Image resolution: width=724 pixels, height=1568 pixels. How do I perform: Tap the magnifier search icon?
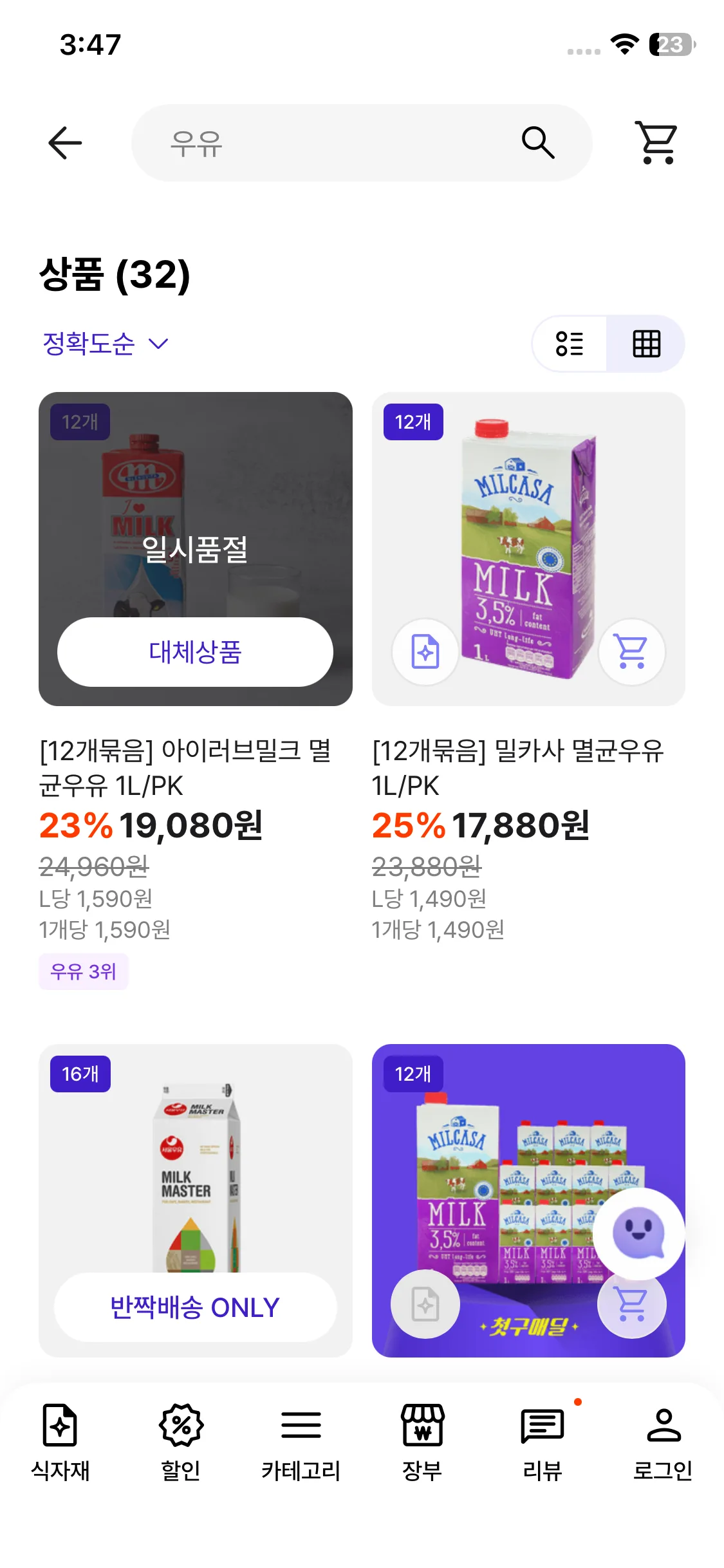(538, 143)
